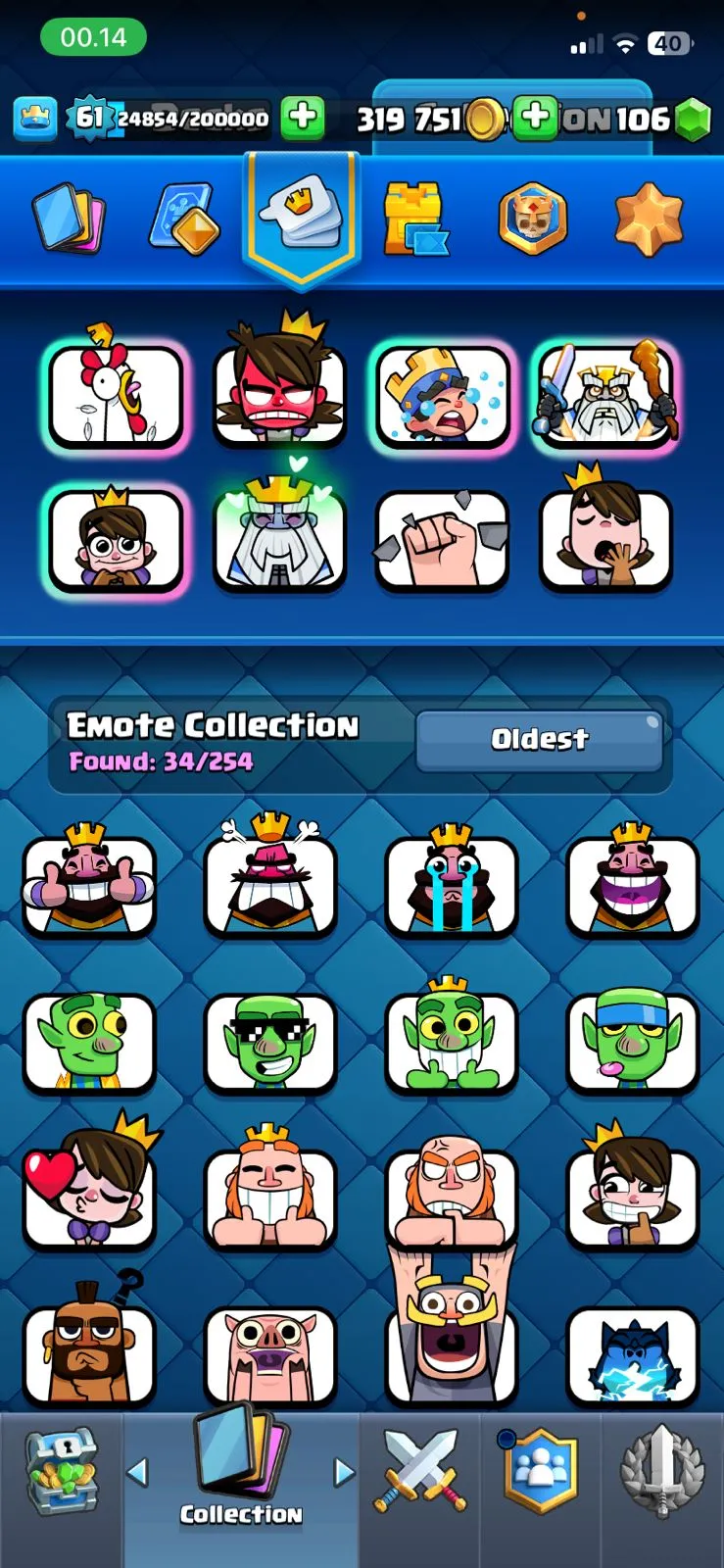Image resolution: width=724 pixels, height=1568 pixels.
Task: Go to the Battle crossed swords tab
Action: pos(419,1472)
